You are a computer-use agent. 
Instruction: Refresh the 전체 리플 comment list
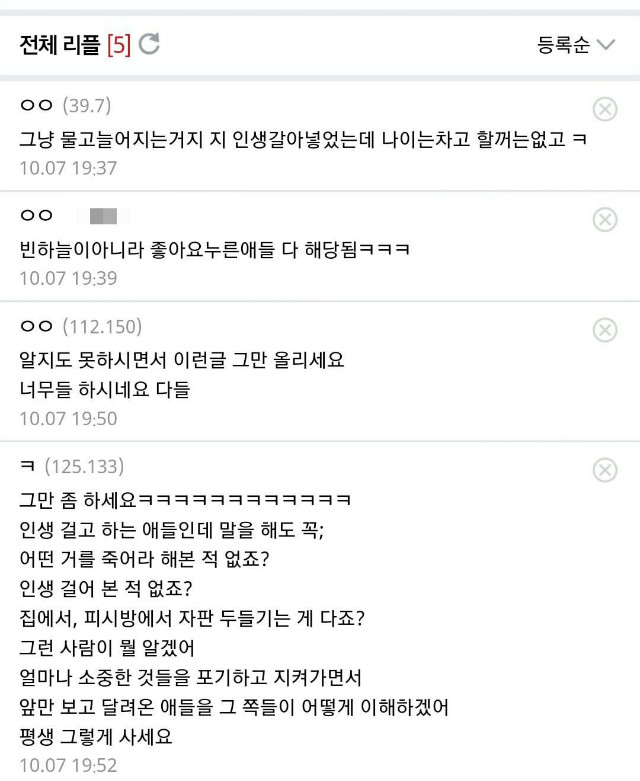coord(150,44)
